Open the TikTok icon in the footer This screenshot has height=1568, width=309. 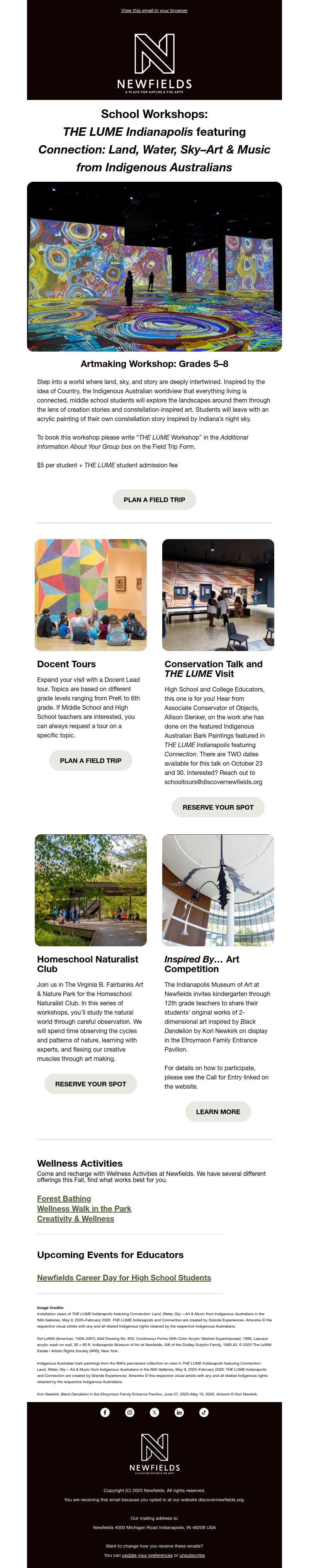point(204,1413)
